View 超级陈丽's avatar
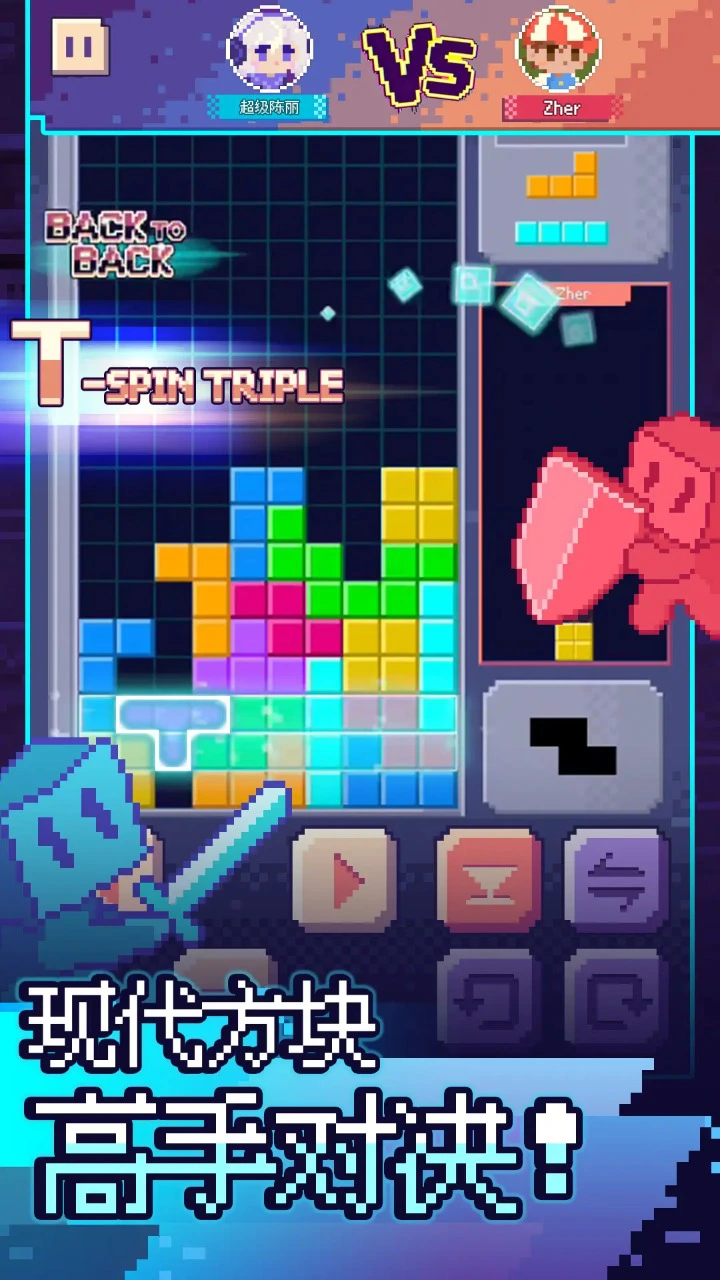 (268, 48)
